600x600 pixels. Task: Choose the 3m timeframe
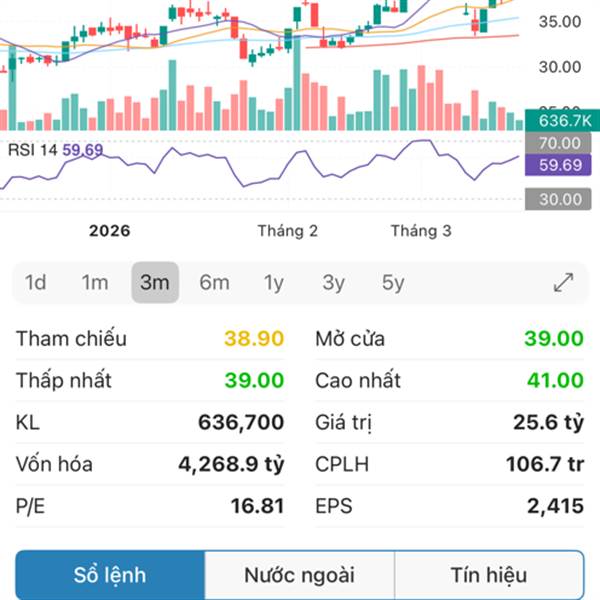[155, 283]
